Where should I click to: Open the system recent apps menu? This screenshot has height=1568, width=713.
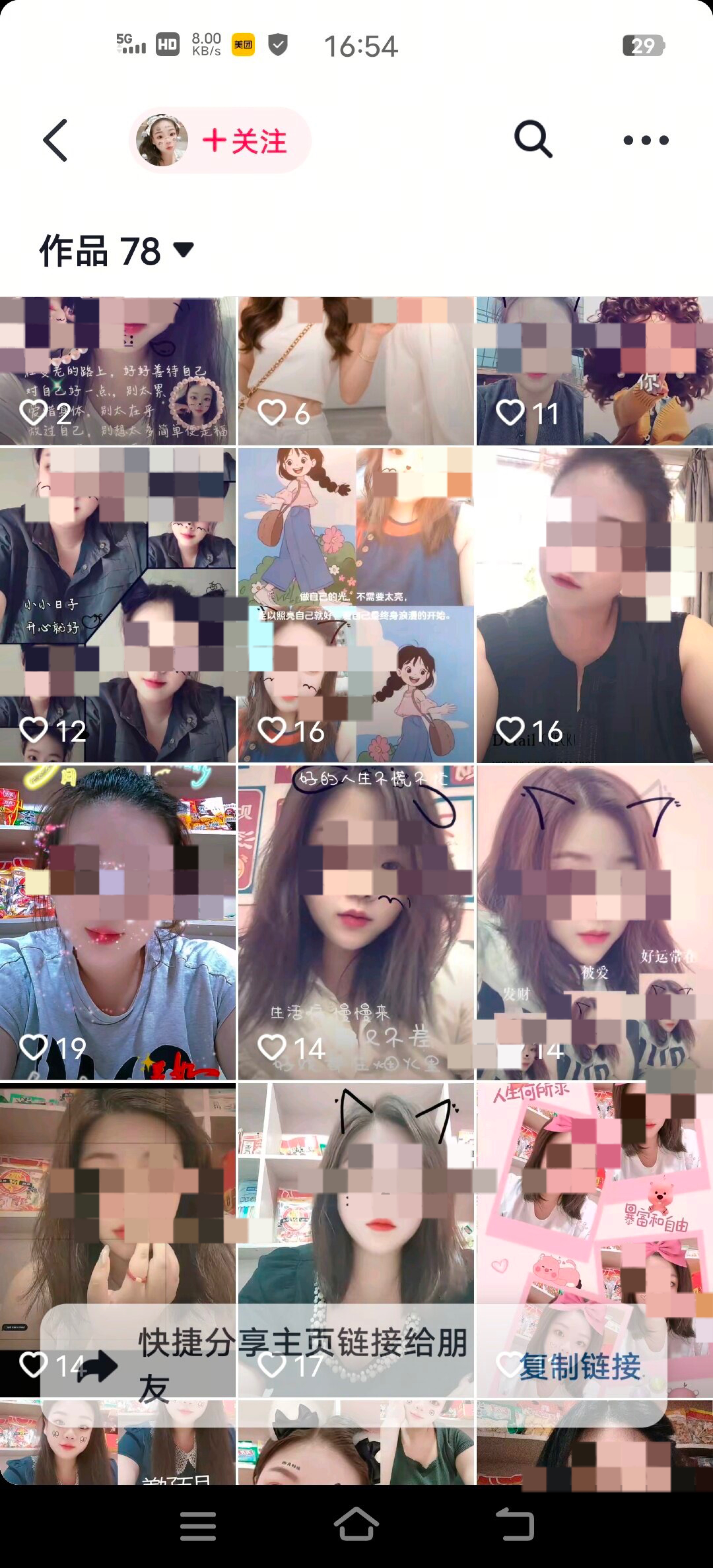pos(198,1525)
